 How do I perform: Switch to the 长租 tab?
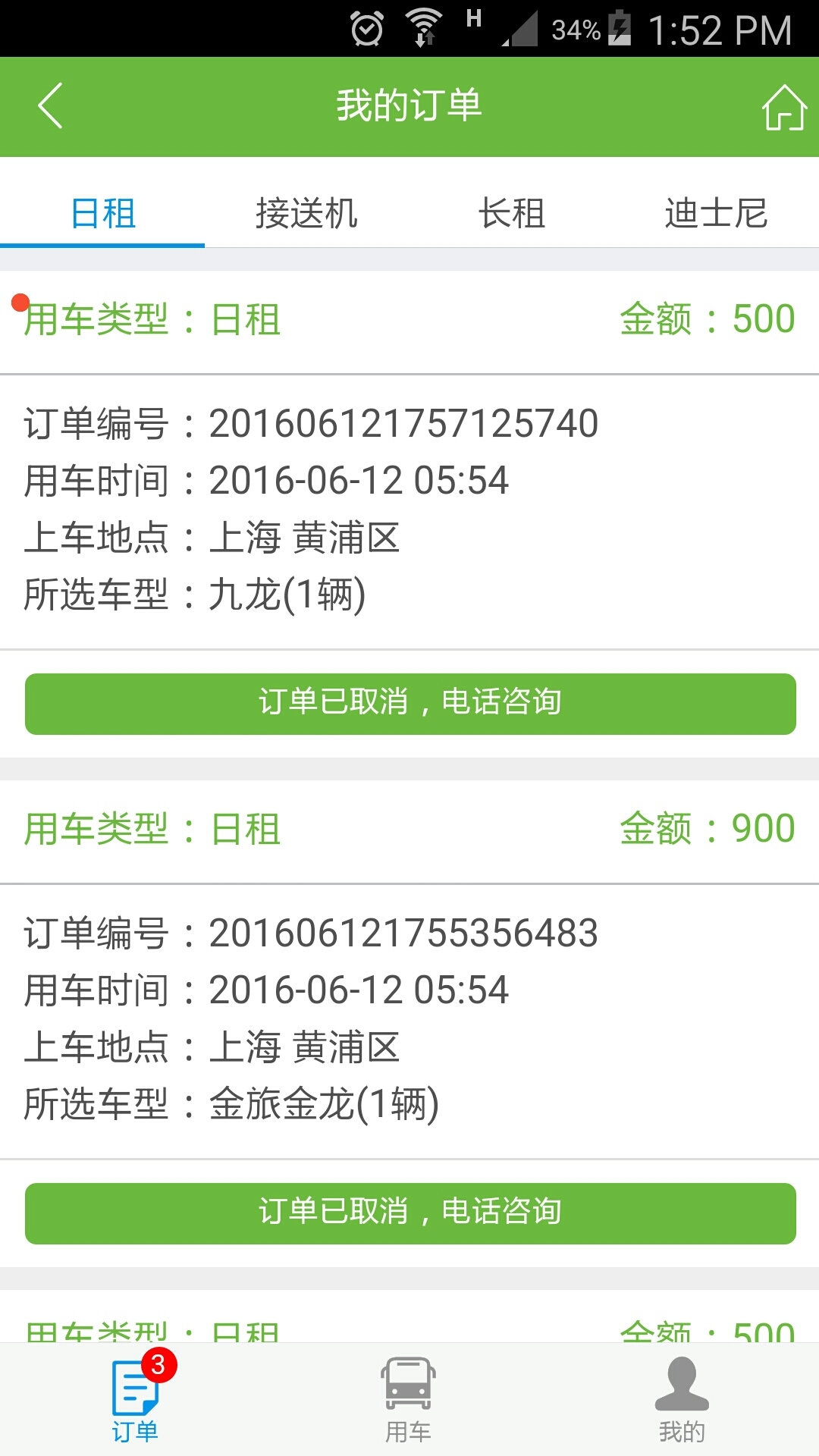pos(512,213)
